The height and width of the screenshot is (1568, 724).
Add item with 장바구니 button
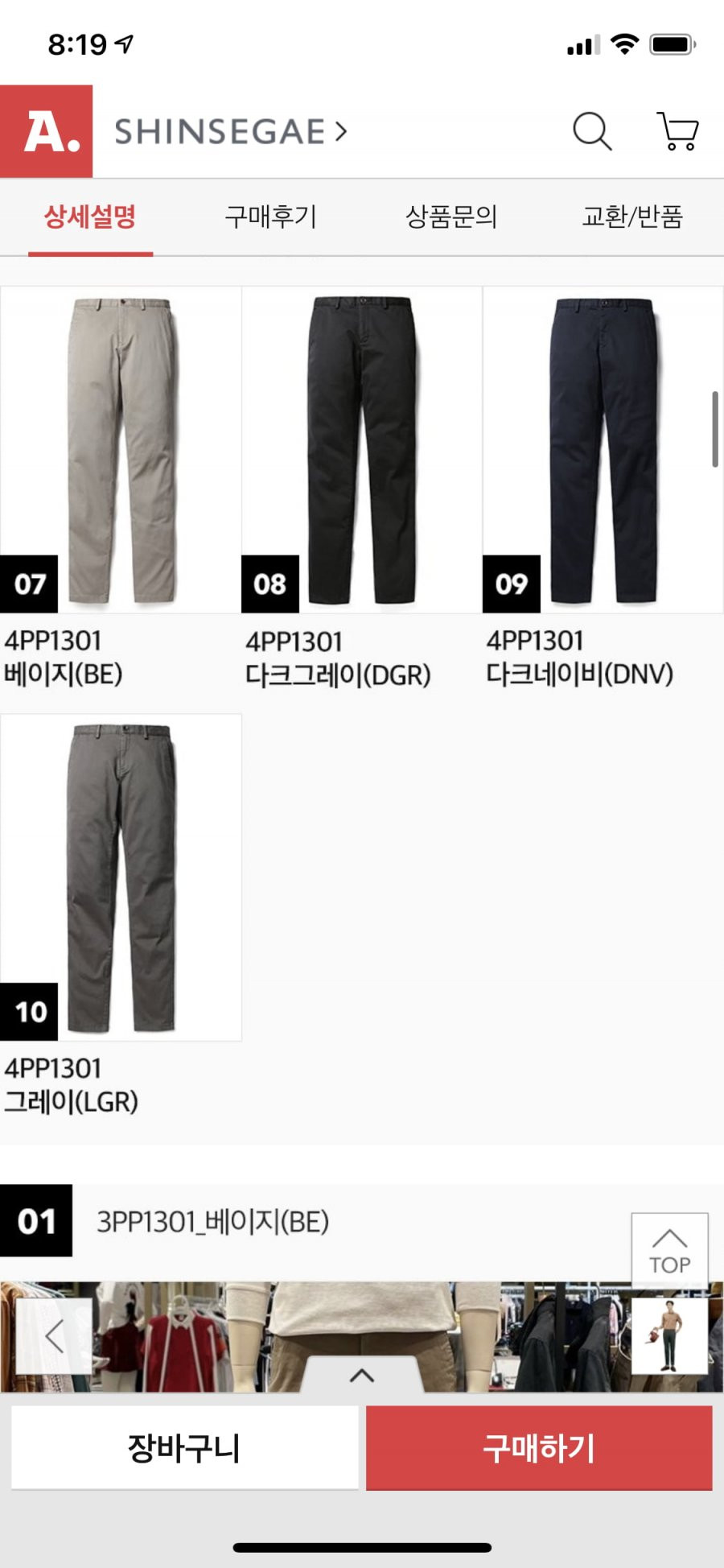pyautogui.click(x=184, y=1448)
